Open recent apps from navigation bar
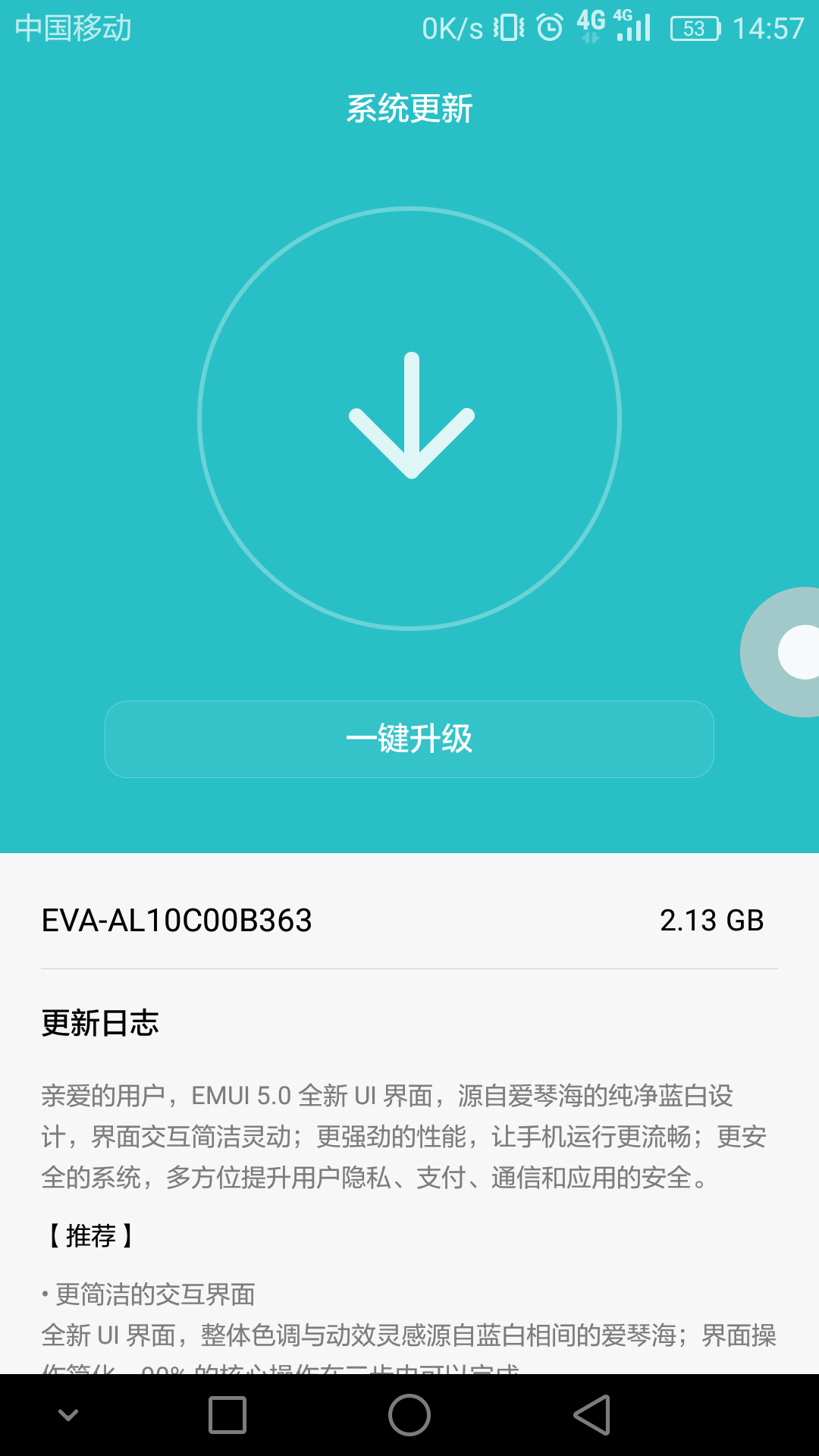 point(227,1415)
